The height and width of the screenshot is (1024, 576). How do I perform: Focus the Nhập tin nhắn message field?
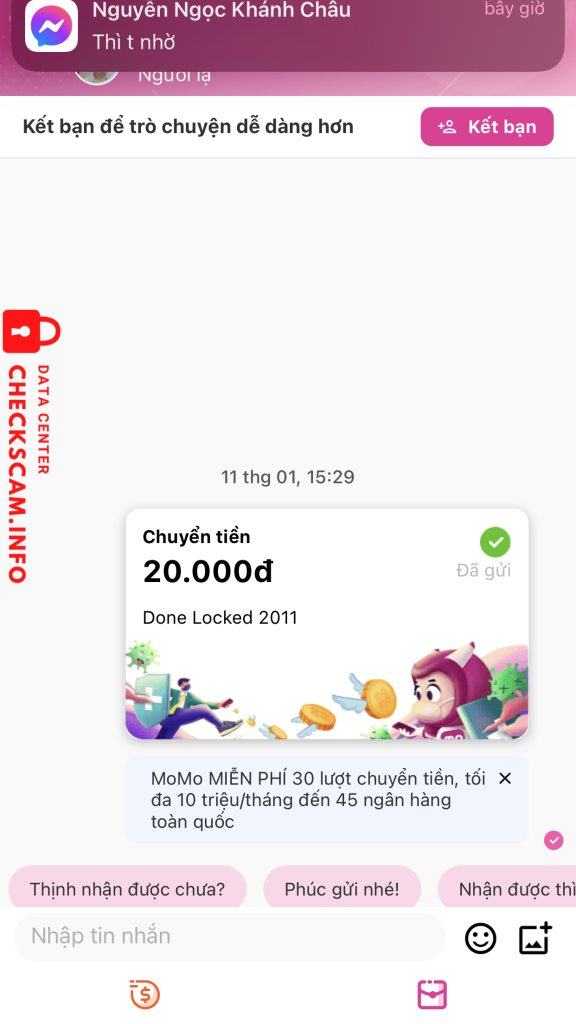229,936
